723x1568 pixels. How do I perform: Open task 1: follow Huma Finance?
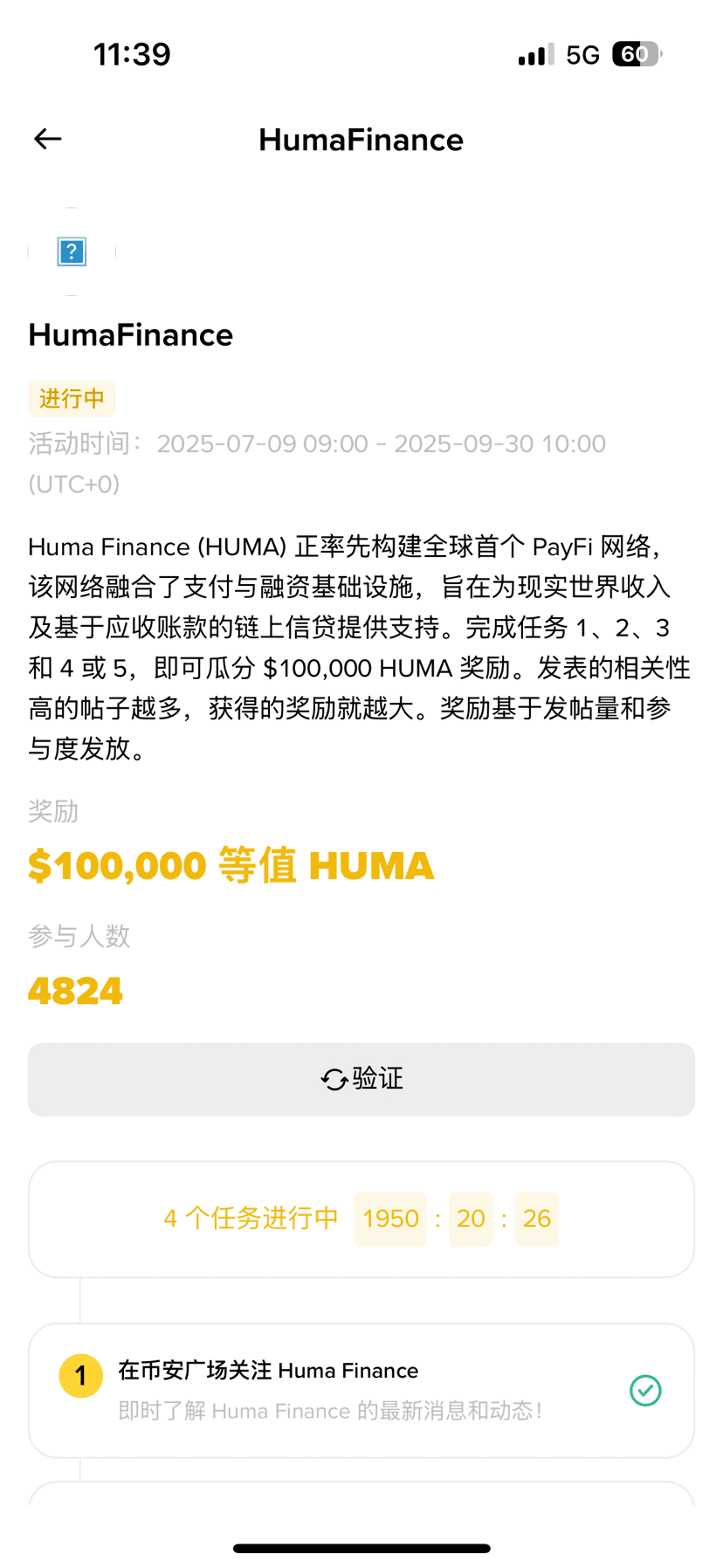(361, 1390)
